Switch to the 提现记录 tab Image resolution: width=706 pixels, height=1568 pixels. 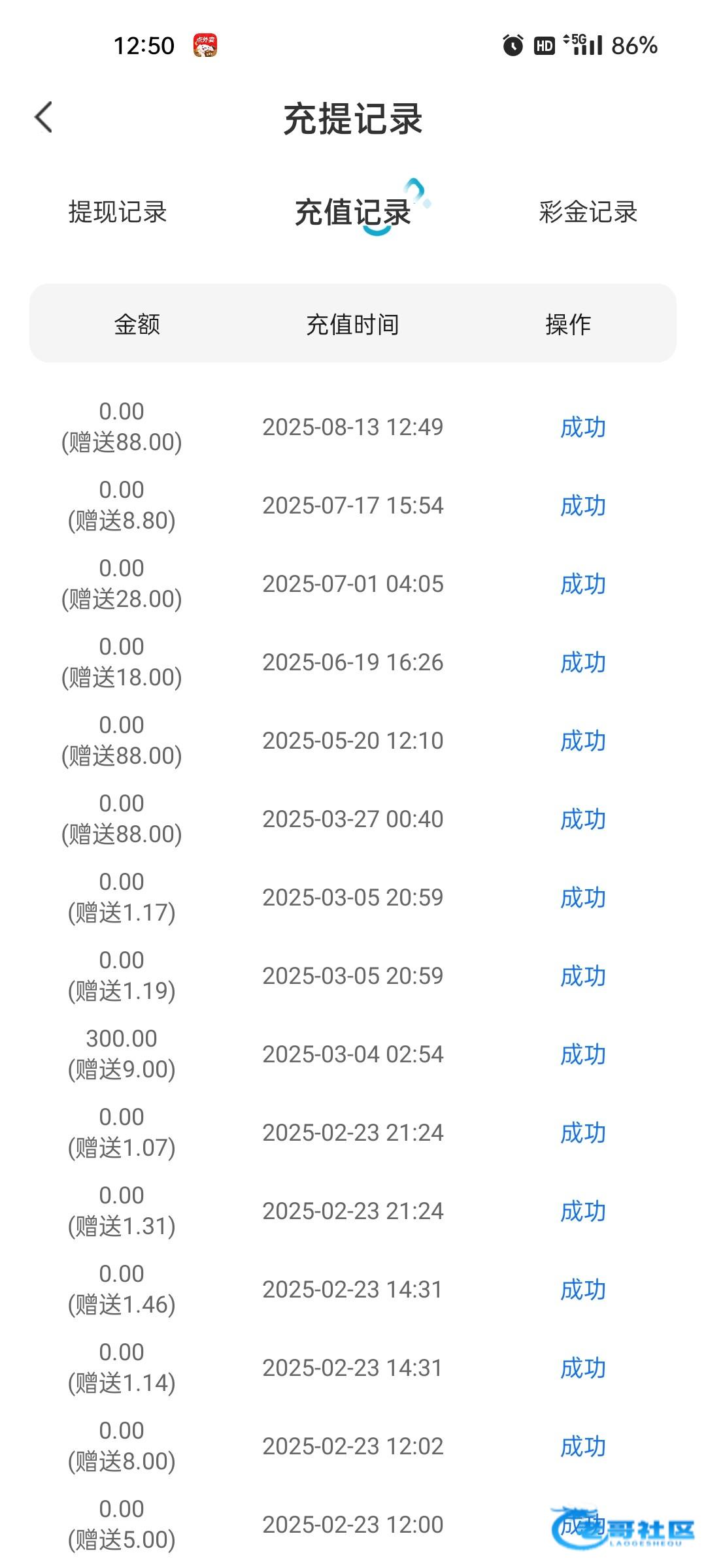tap(118, 212)
